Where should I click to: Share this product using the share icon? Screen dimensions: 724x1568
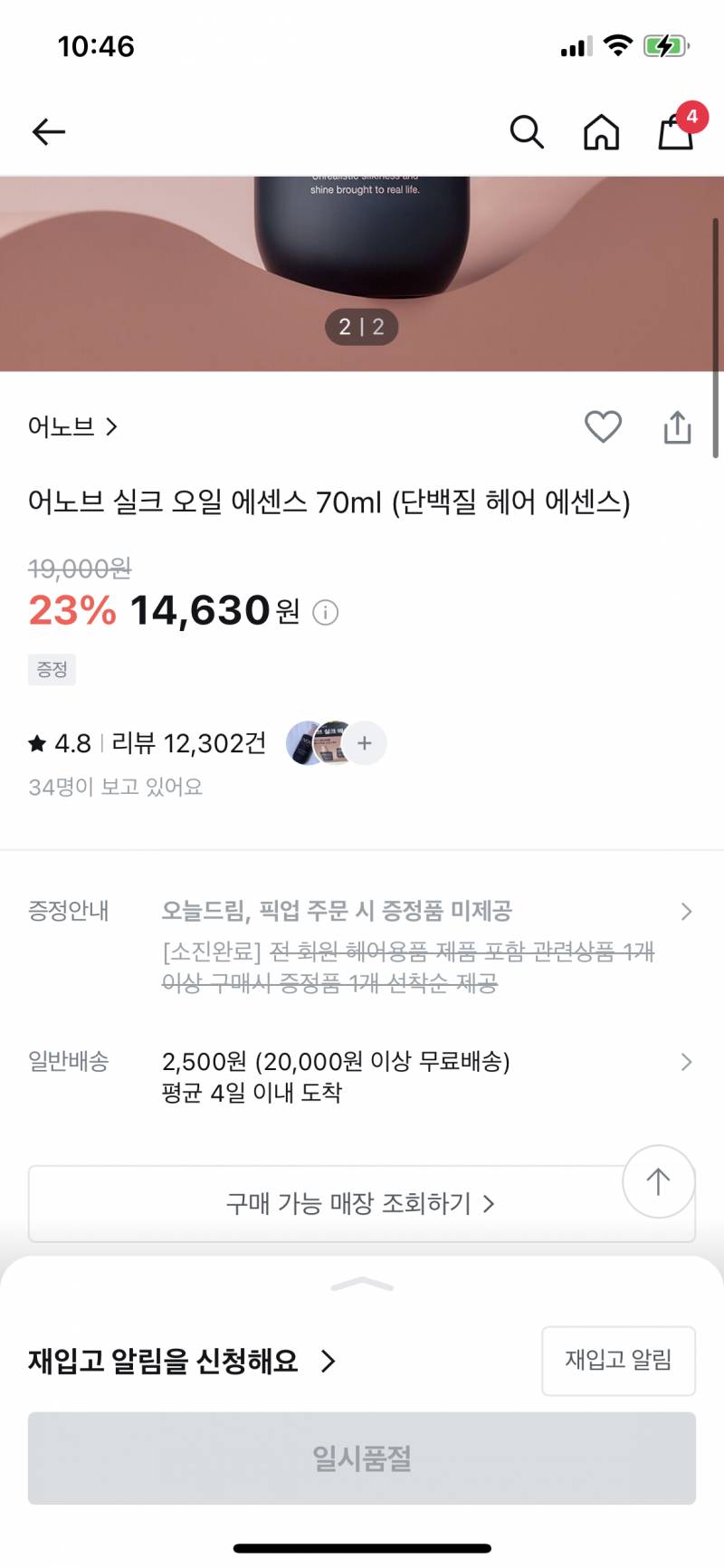678,426
